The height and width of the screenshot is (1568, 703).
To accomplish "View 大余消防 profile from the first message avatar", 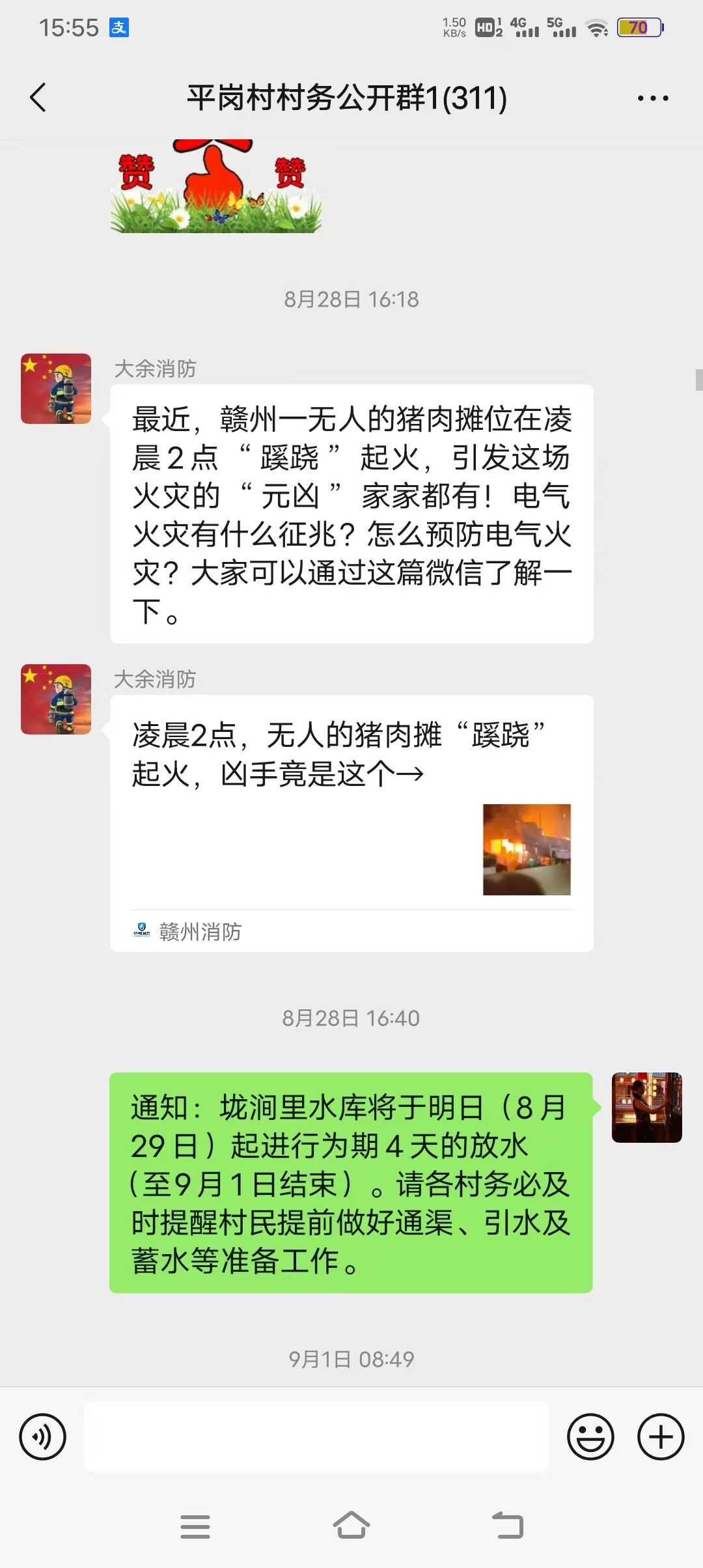I will coord(56,389).
